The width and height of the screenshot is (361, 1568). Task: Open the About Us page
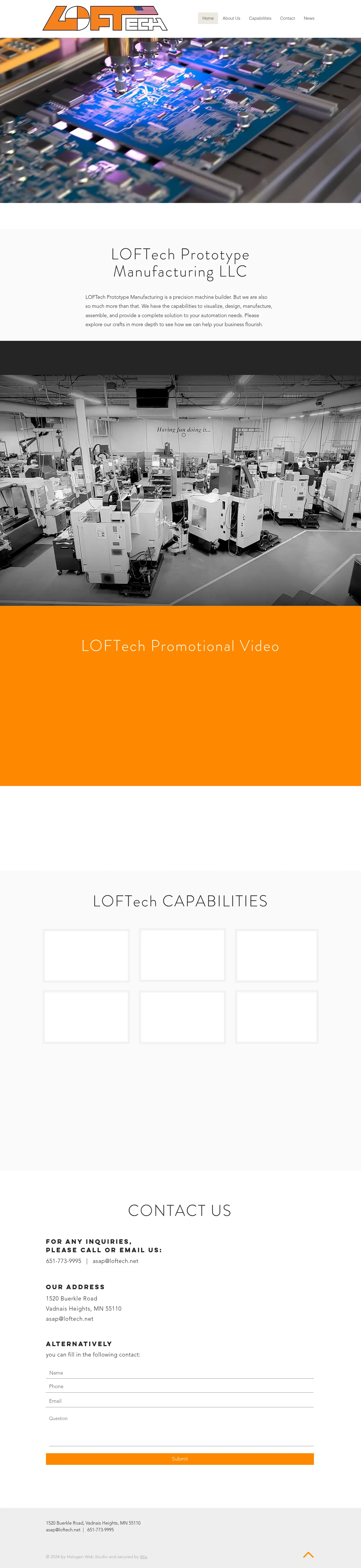(231, 18)
